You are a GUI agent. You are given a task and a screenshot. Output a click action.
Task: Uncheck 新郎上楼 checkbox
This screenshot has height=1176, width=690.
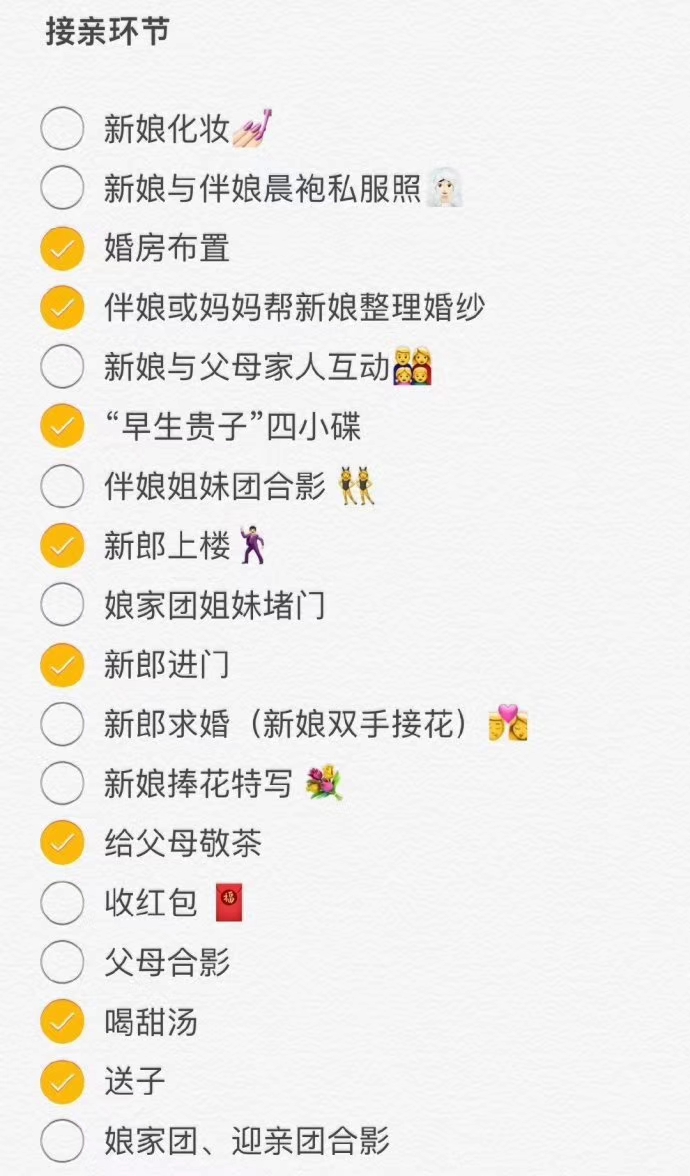tap(62, 545)
